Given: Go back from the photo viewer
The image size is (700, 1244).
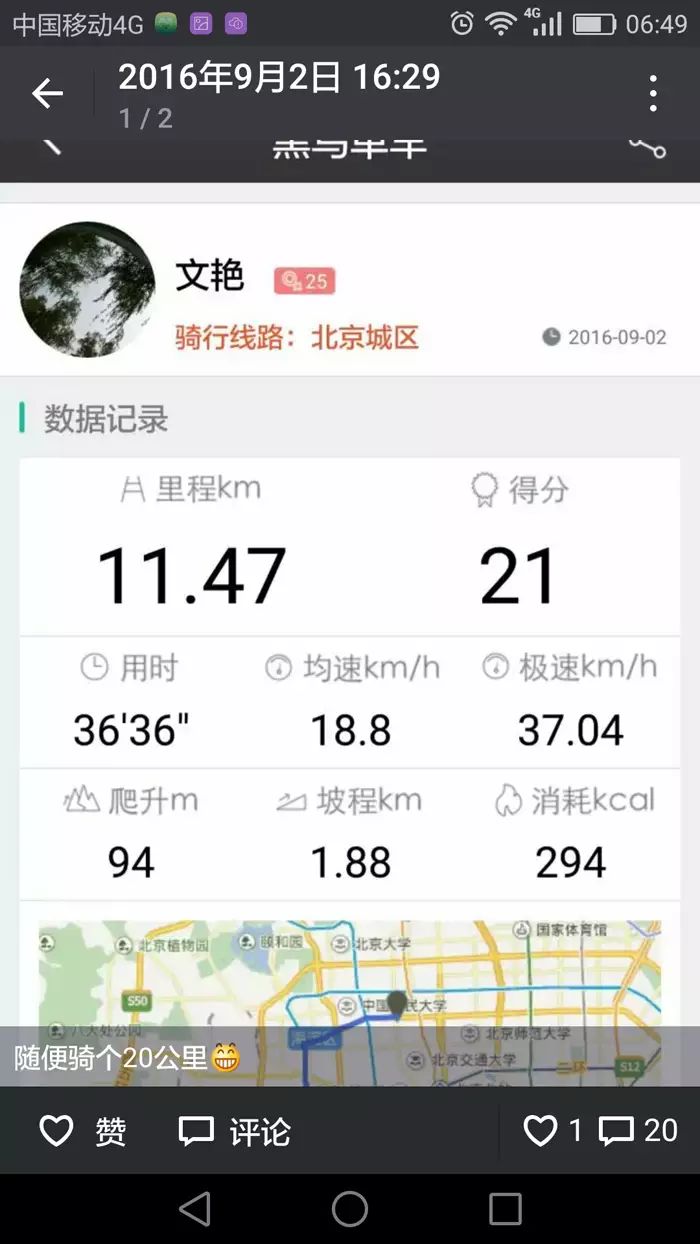Looking at the screenshot, I should (x=47, y=94).
